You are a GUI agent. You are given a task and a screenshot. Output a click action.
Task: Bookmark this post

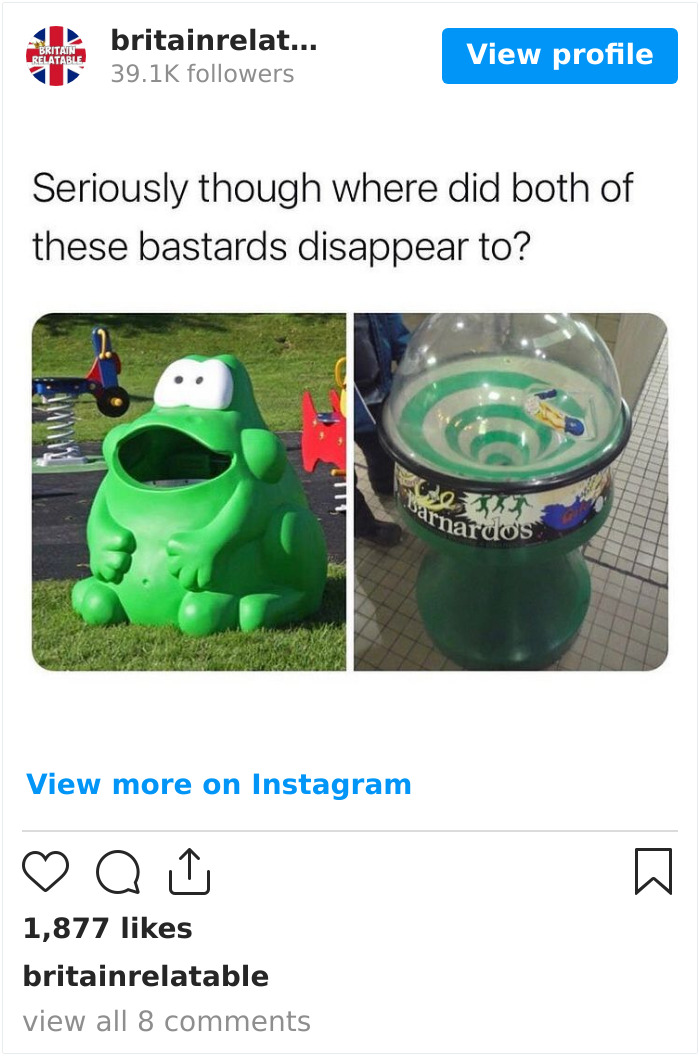click(x=653, y=872)
